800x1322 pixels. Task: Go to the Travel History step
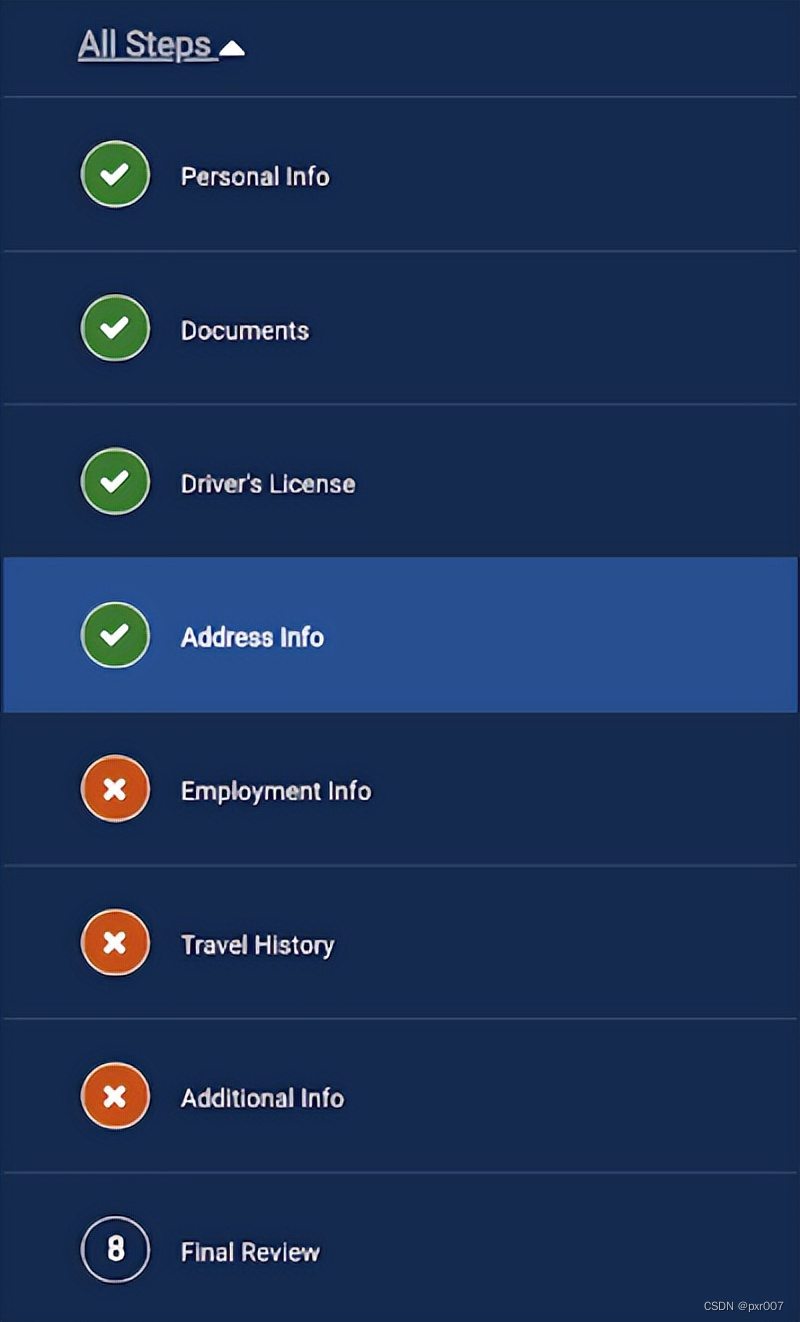click(400, 943)
